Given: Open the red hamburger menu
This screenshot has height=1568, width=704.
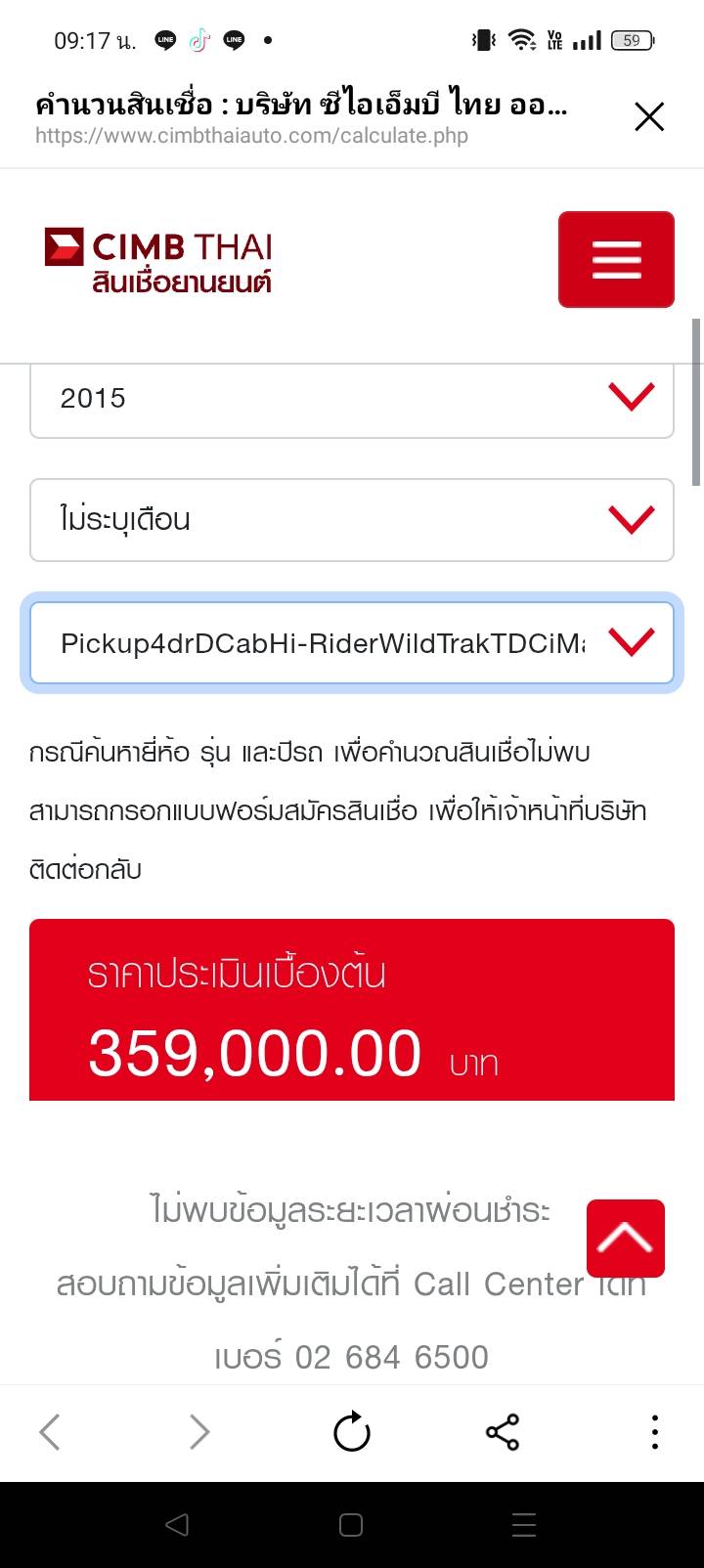Looking at the screenshot, I should 616,260.
